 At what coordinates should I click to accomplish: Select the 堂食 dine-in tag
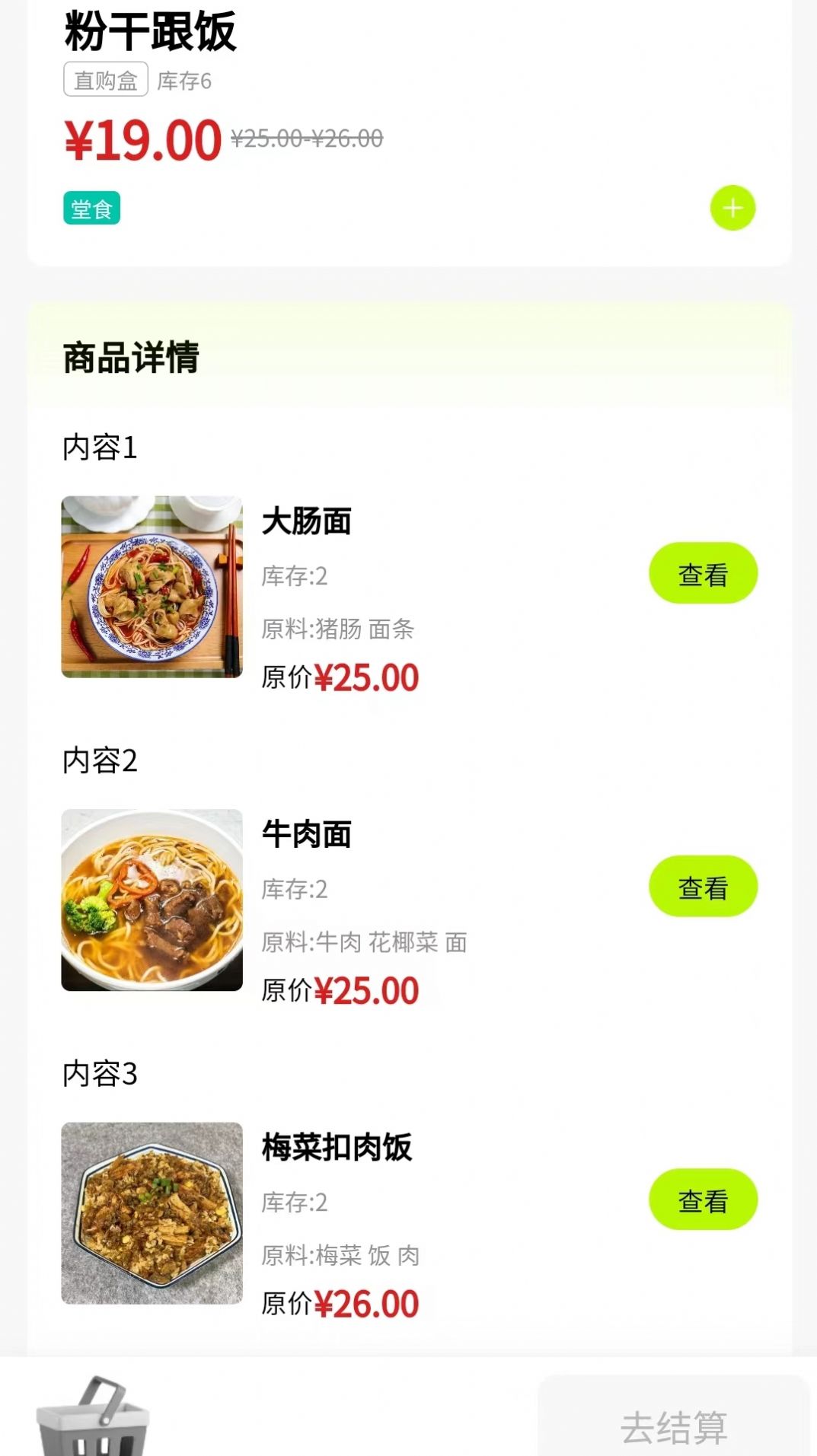click(x=91, y=208)
